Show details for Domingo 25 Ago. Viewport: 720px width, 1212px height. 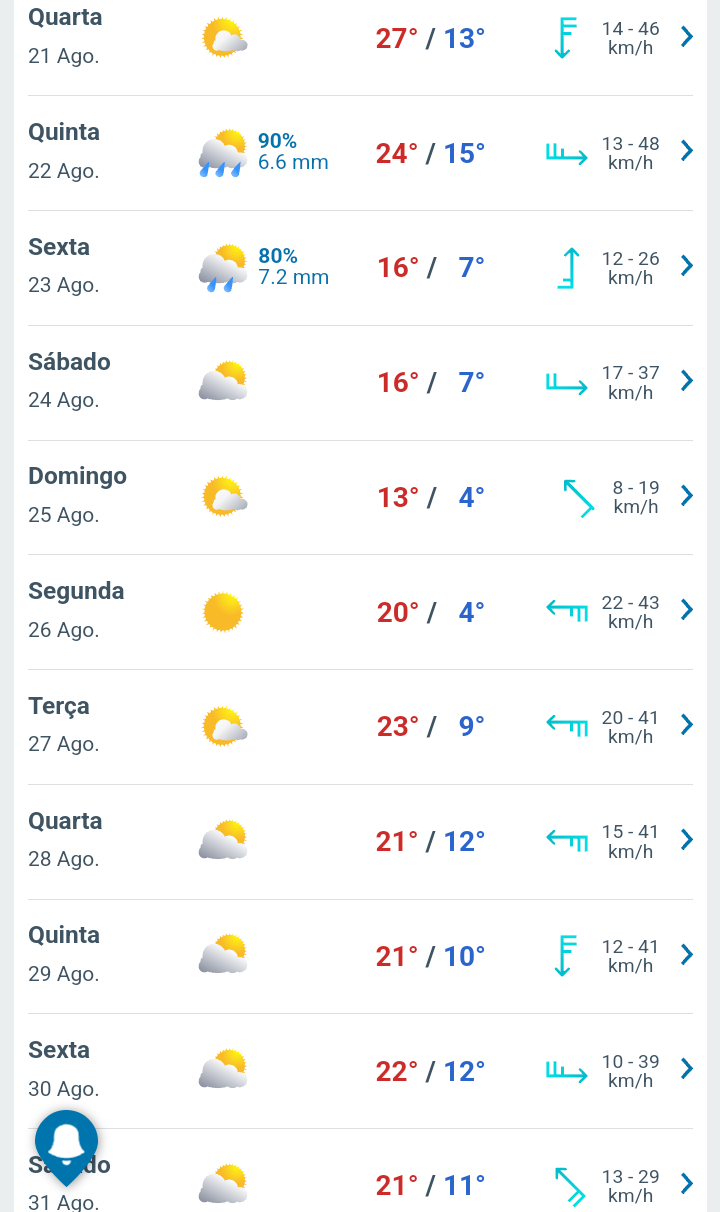click(360, 498)
